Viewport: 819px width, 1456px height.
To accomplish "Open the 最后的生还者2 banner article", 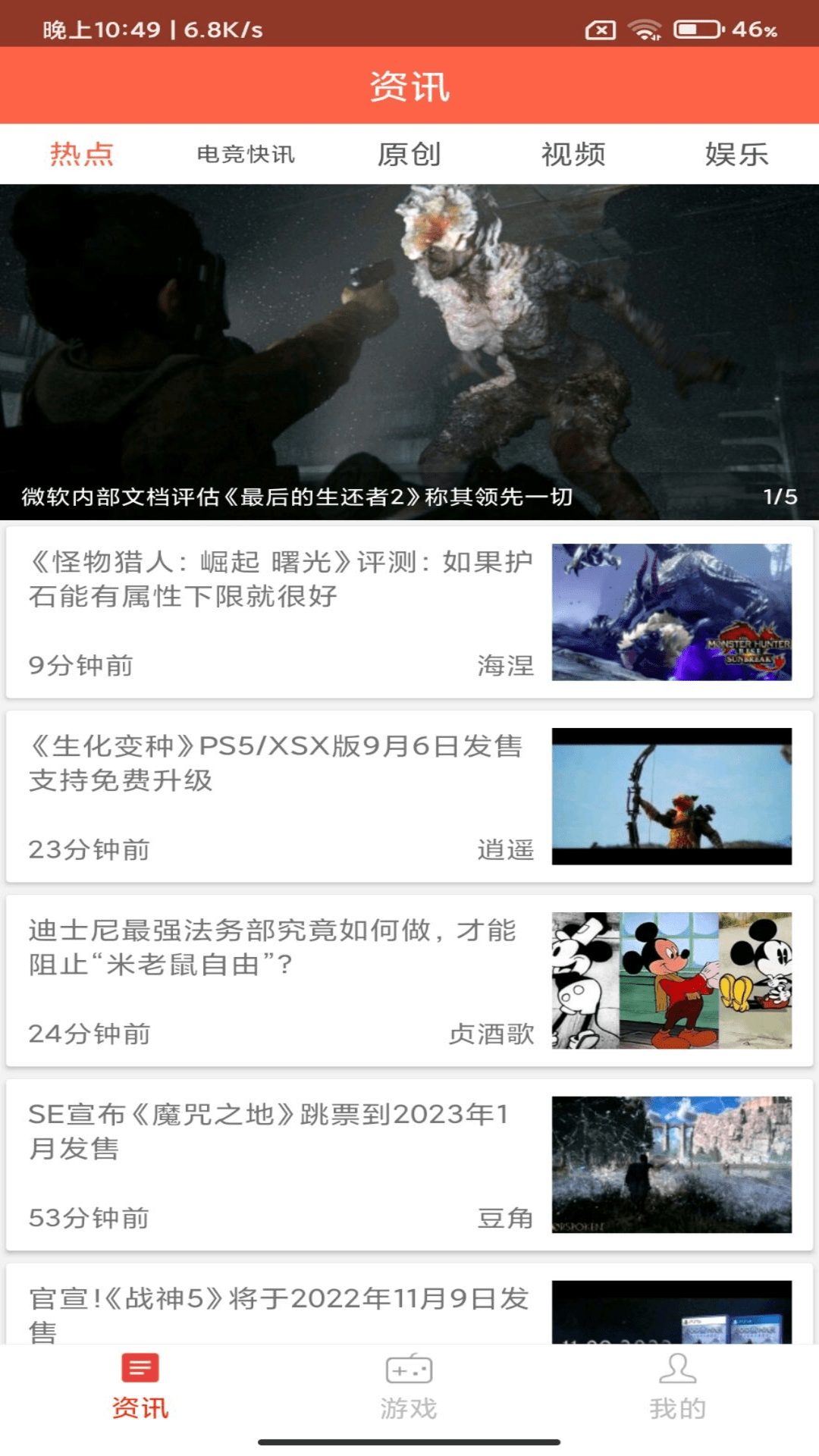I will 409,353.
